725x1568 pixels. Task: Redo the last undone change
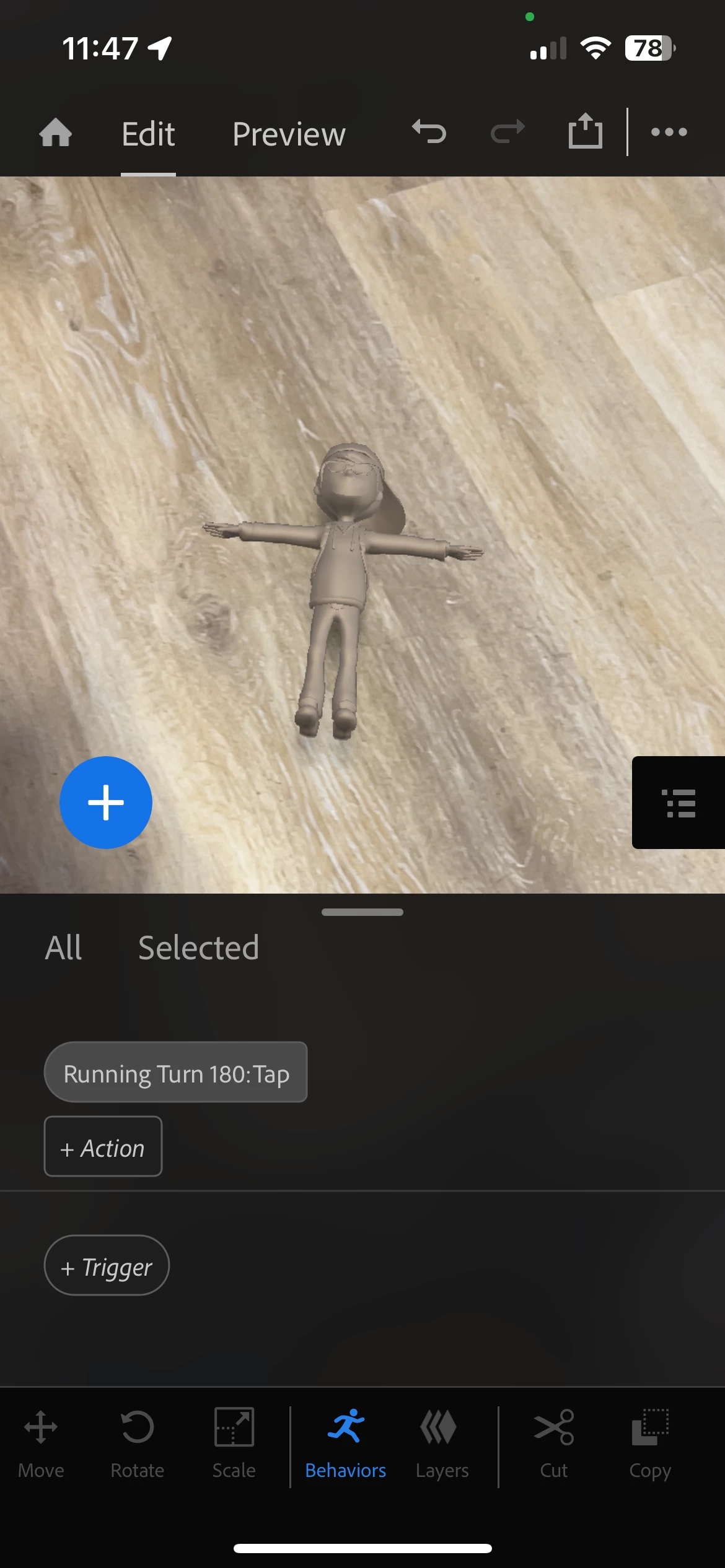coord(507,132)
